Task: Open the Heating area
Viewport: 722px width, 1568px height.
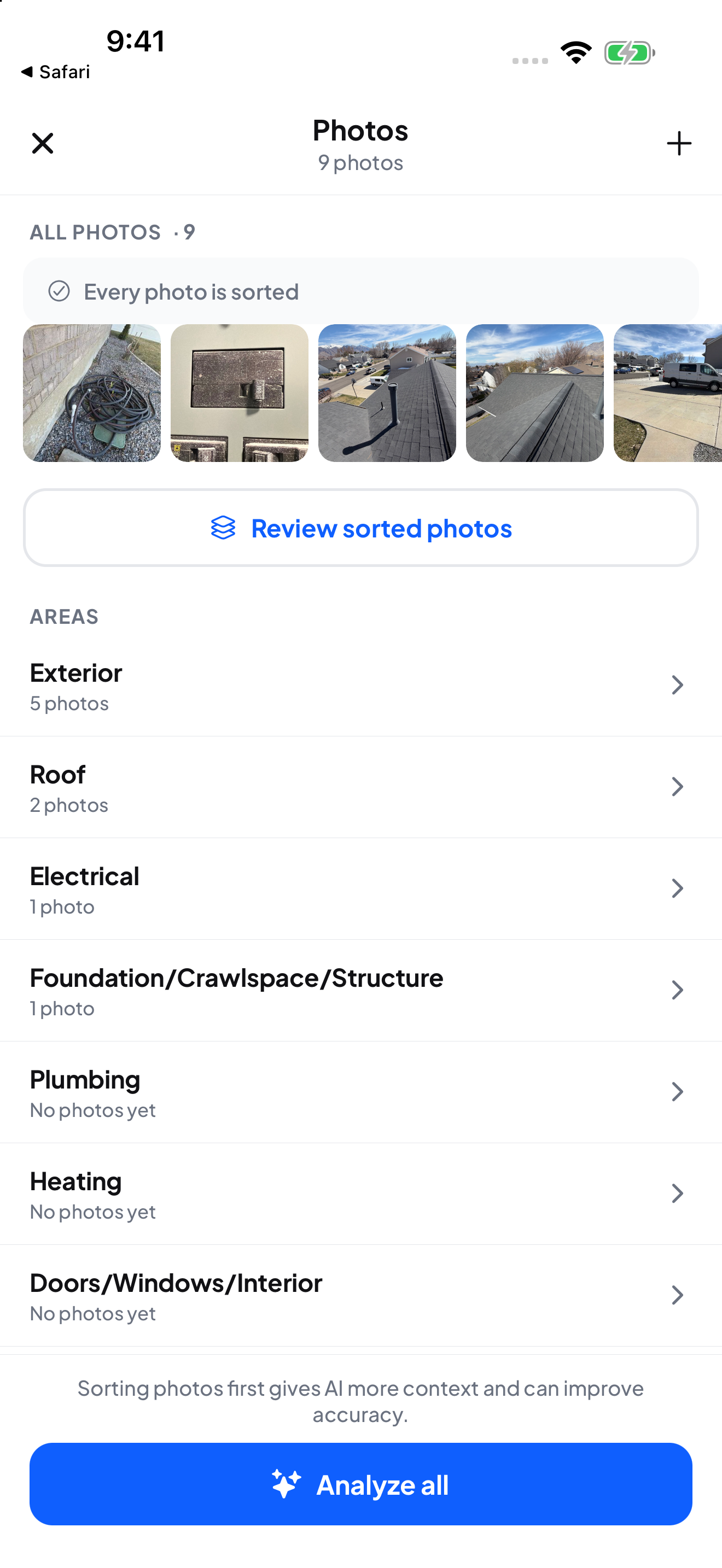Action: 361,1193
